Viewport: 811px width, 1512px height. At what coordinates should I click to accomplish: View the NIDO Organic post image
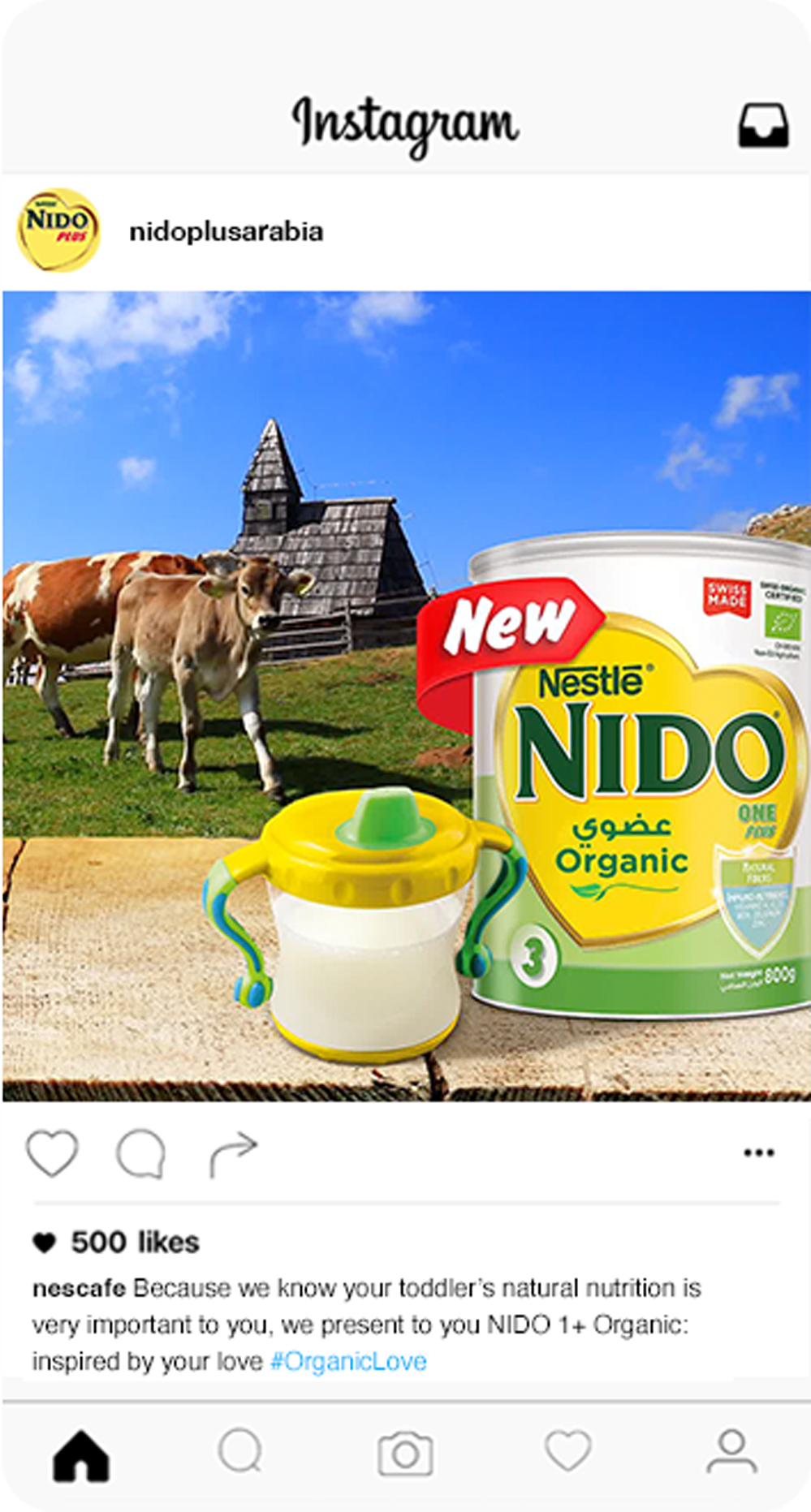coord(406,696)
